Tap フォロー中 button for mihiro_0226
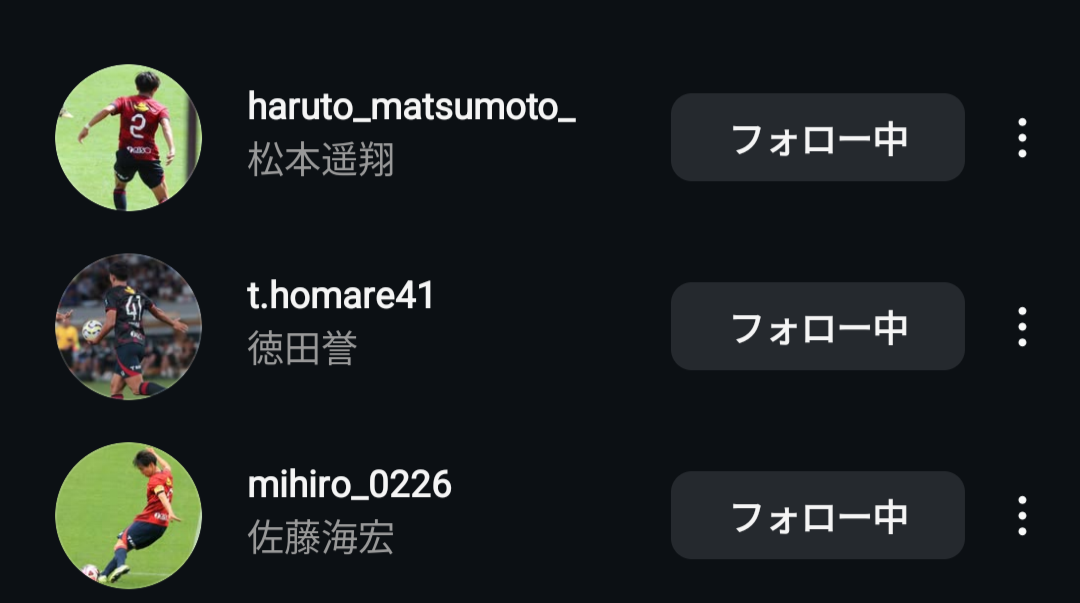This screenshot has height=603, width=1080. 817,516
